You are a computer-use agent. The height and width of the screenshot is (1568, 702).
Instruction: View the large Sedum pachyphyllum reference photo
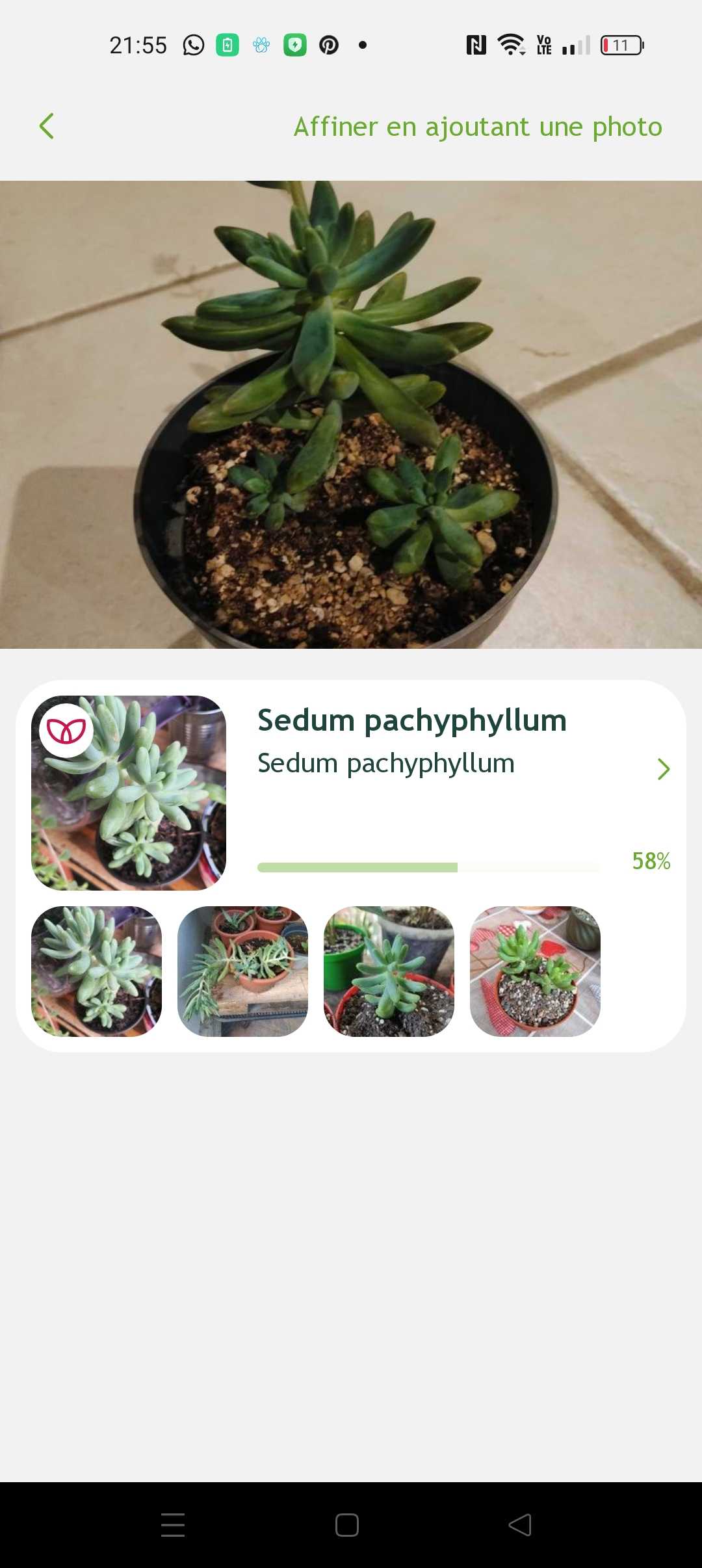pyautogui.click(x=129, y=792)
